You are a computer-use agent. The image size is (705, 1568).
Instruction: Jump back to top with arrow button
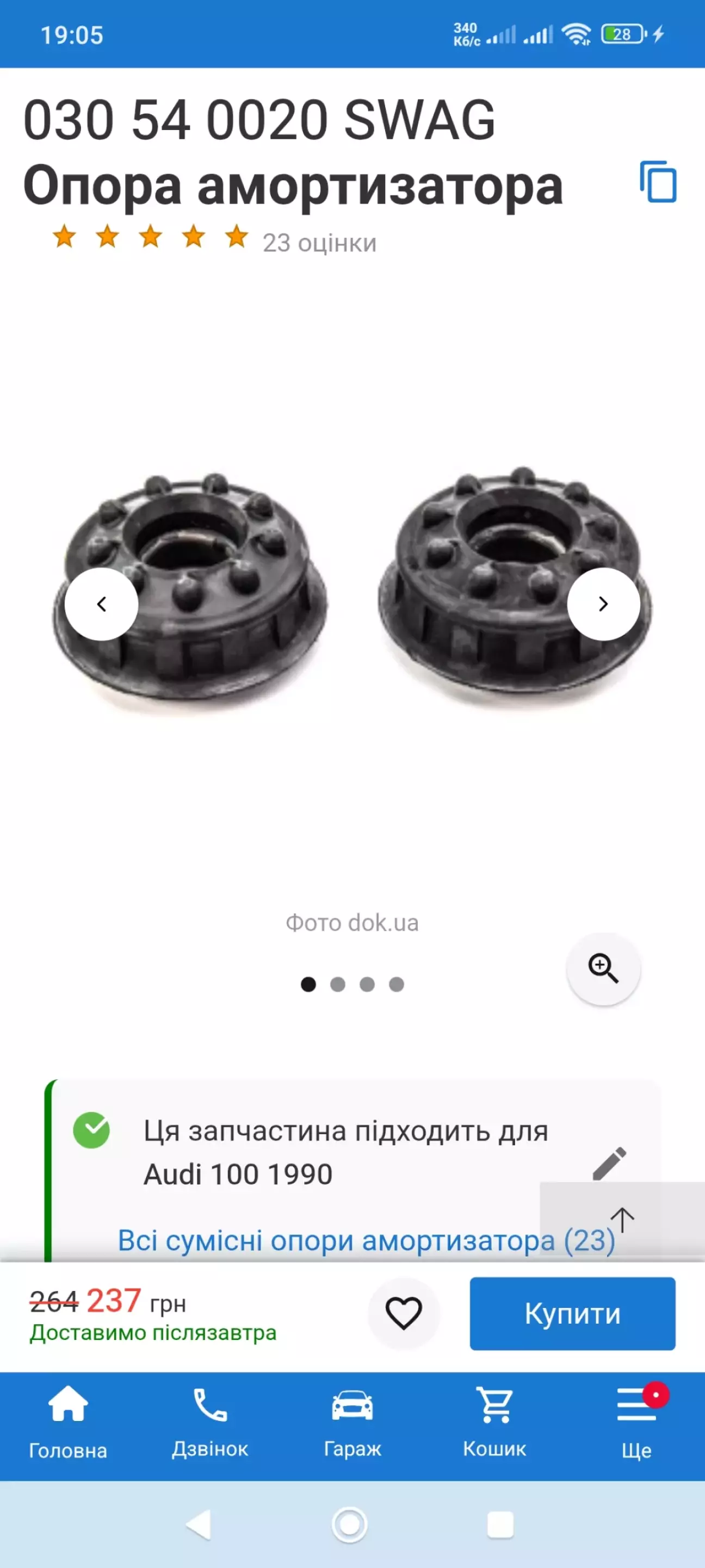click(x=622, y=1219)
